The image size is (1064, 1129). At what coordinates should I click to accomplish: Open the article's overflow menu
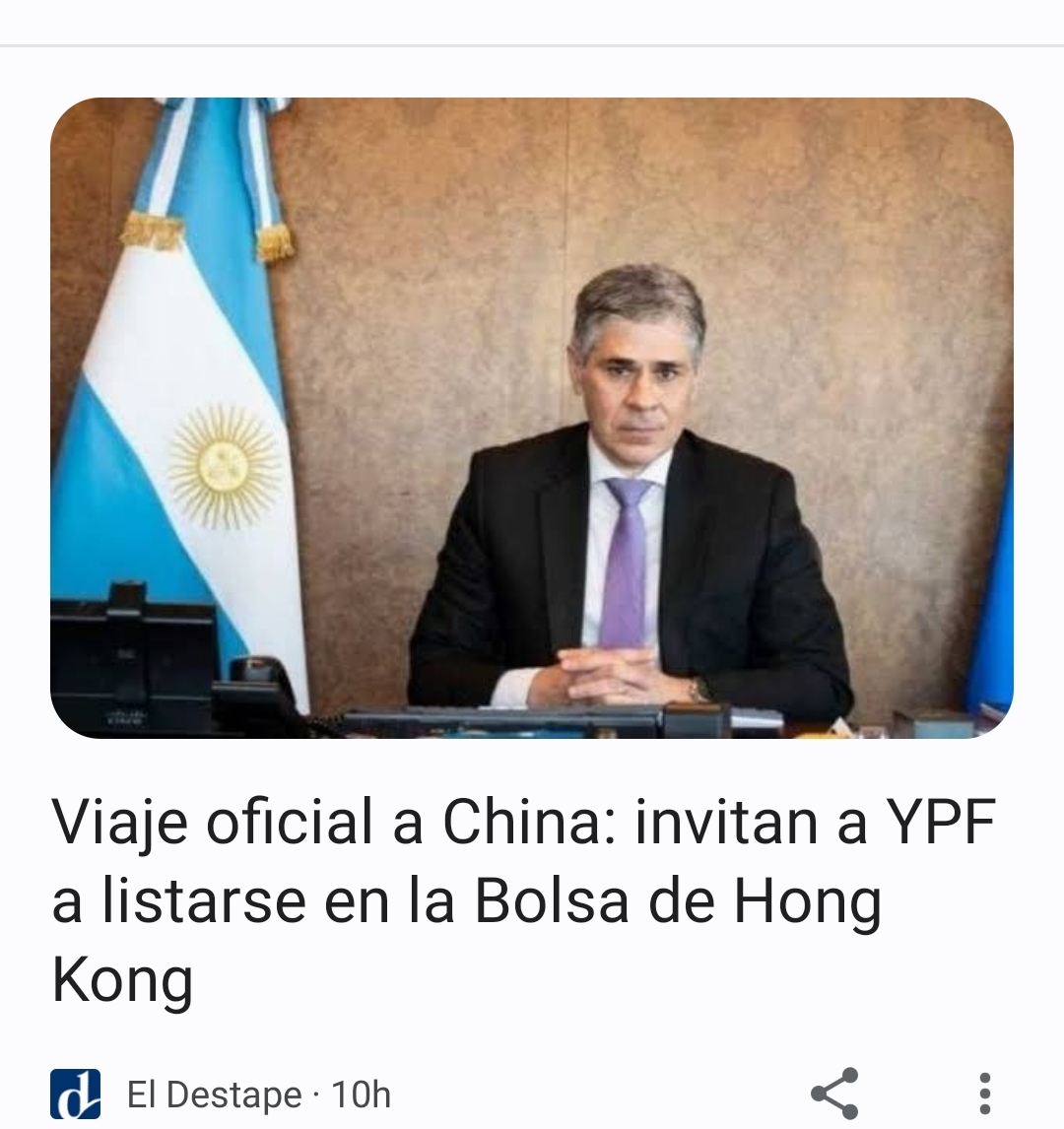983,1094
